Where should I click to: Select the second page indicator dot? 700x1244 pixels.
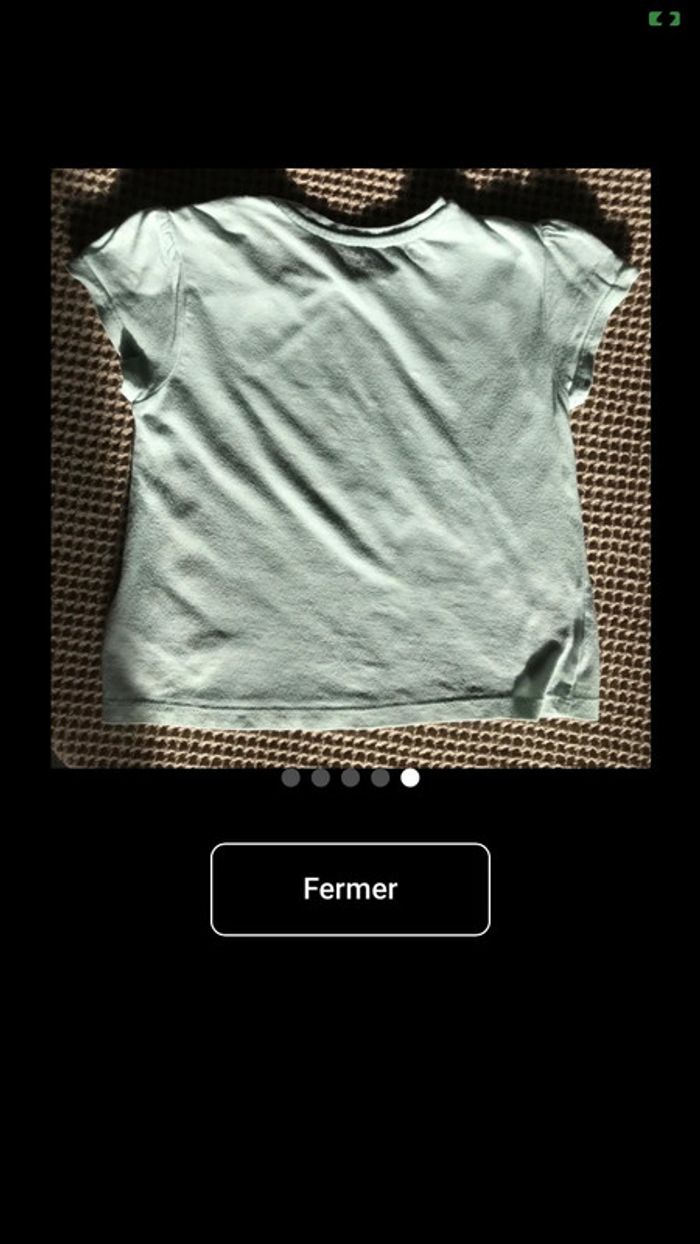pos(320,778)
